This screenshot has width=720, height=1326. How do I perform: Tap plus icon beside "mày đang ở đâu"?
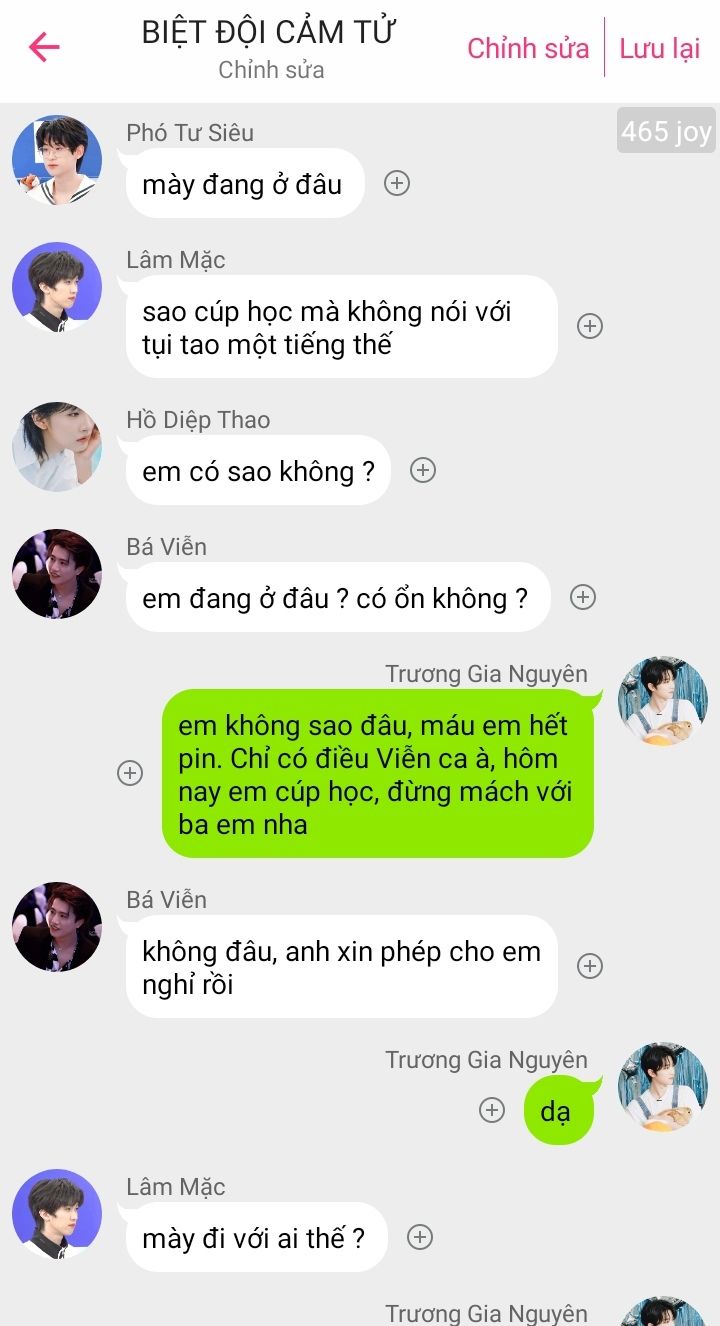coord(397,184)
